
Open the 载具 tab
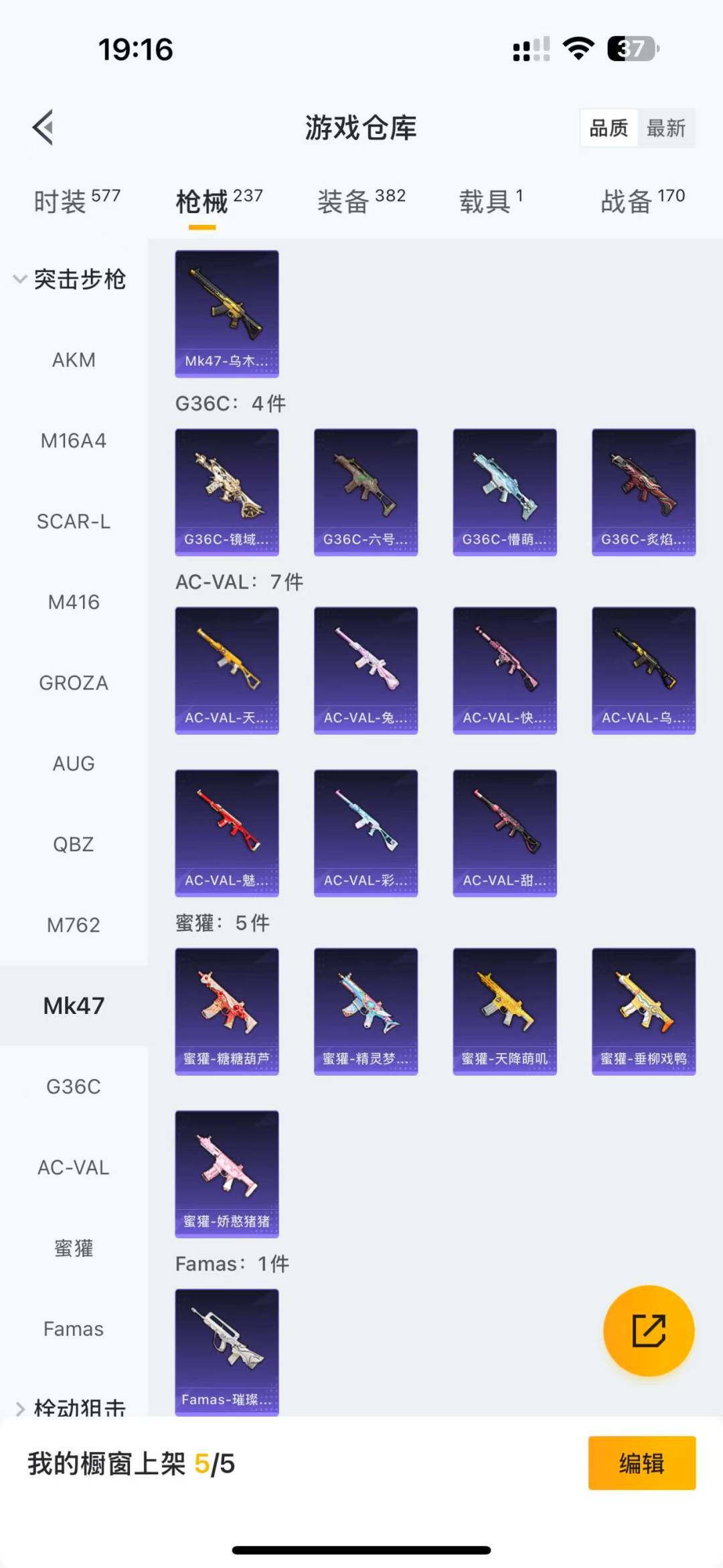point(491,201)
